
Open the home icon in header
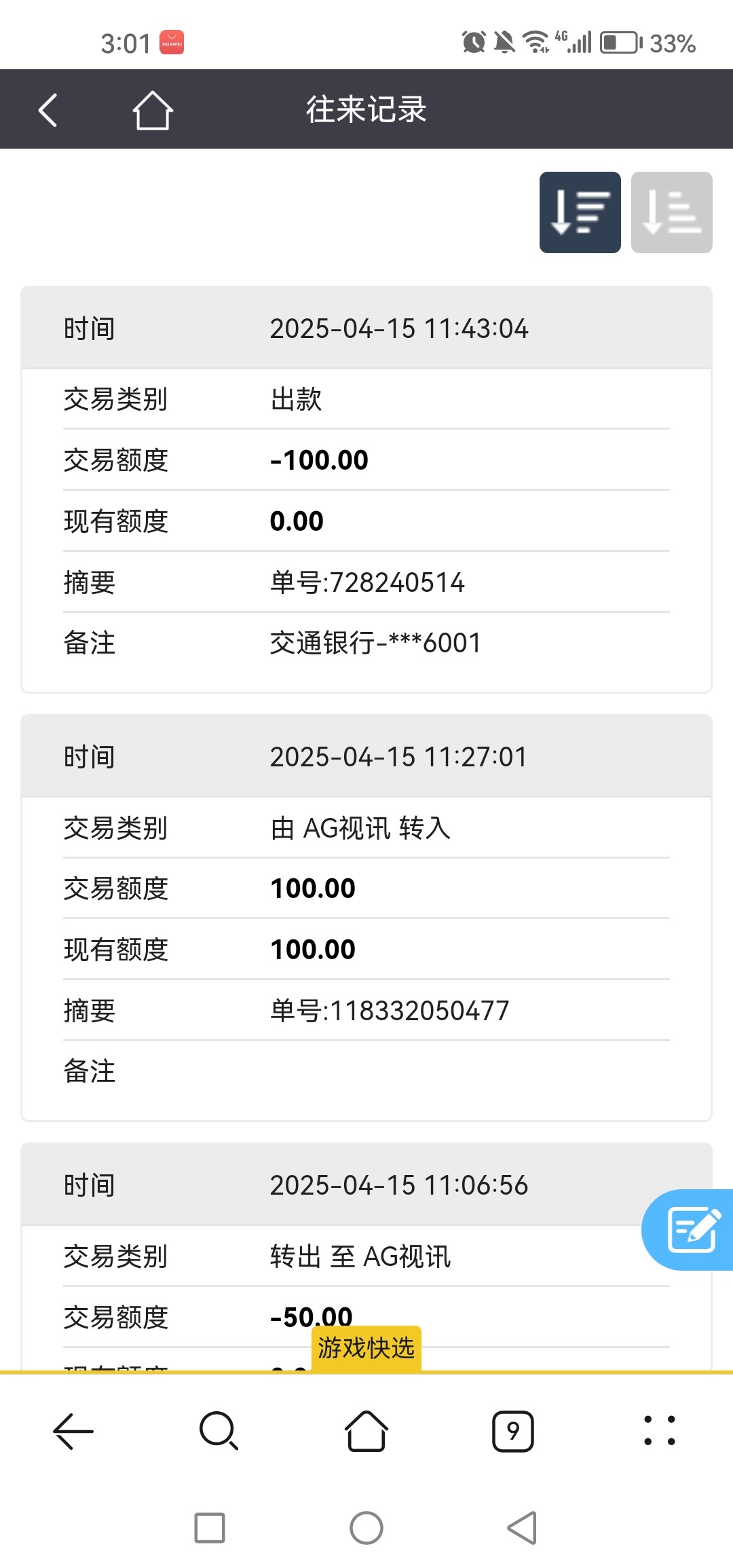tap(152, 110)
